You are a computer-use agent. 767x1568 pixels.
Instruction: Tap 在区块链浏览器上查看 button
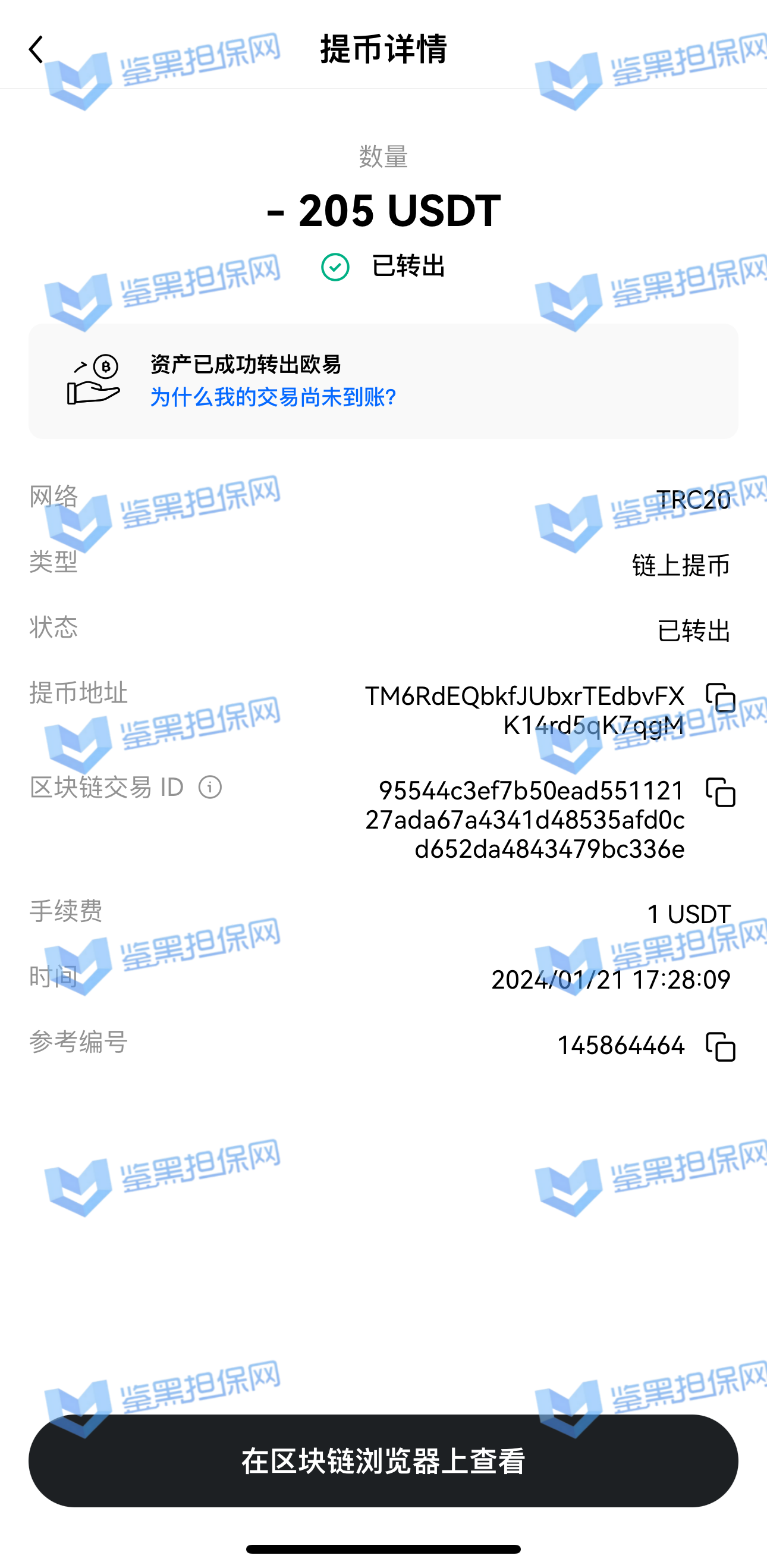click(383, 1461)
